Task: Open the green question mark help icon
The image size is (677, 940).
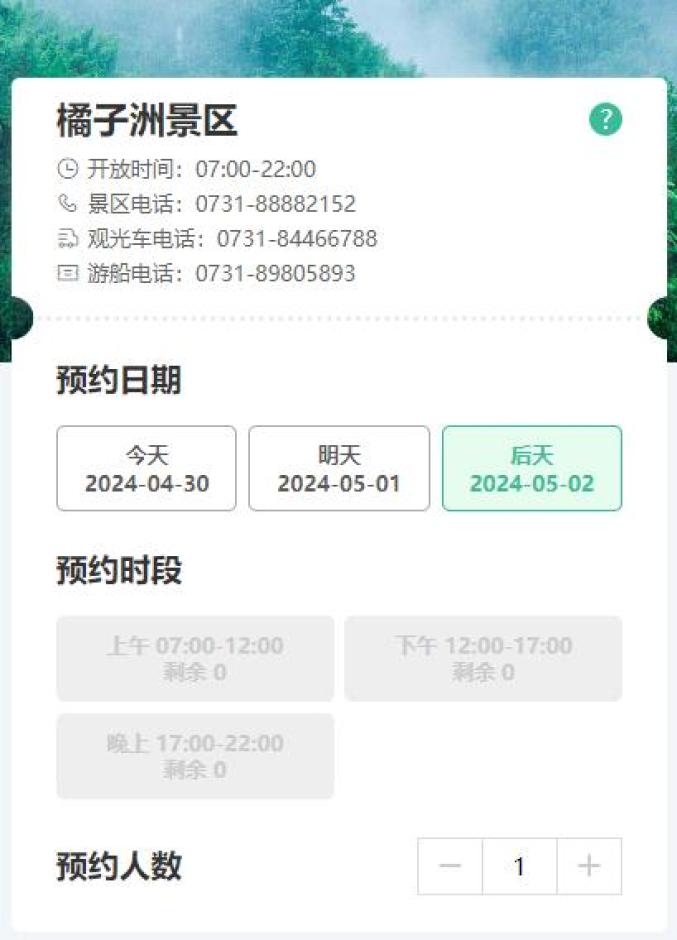Action: [605, 120]
